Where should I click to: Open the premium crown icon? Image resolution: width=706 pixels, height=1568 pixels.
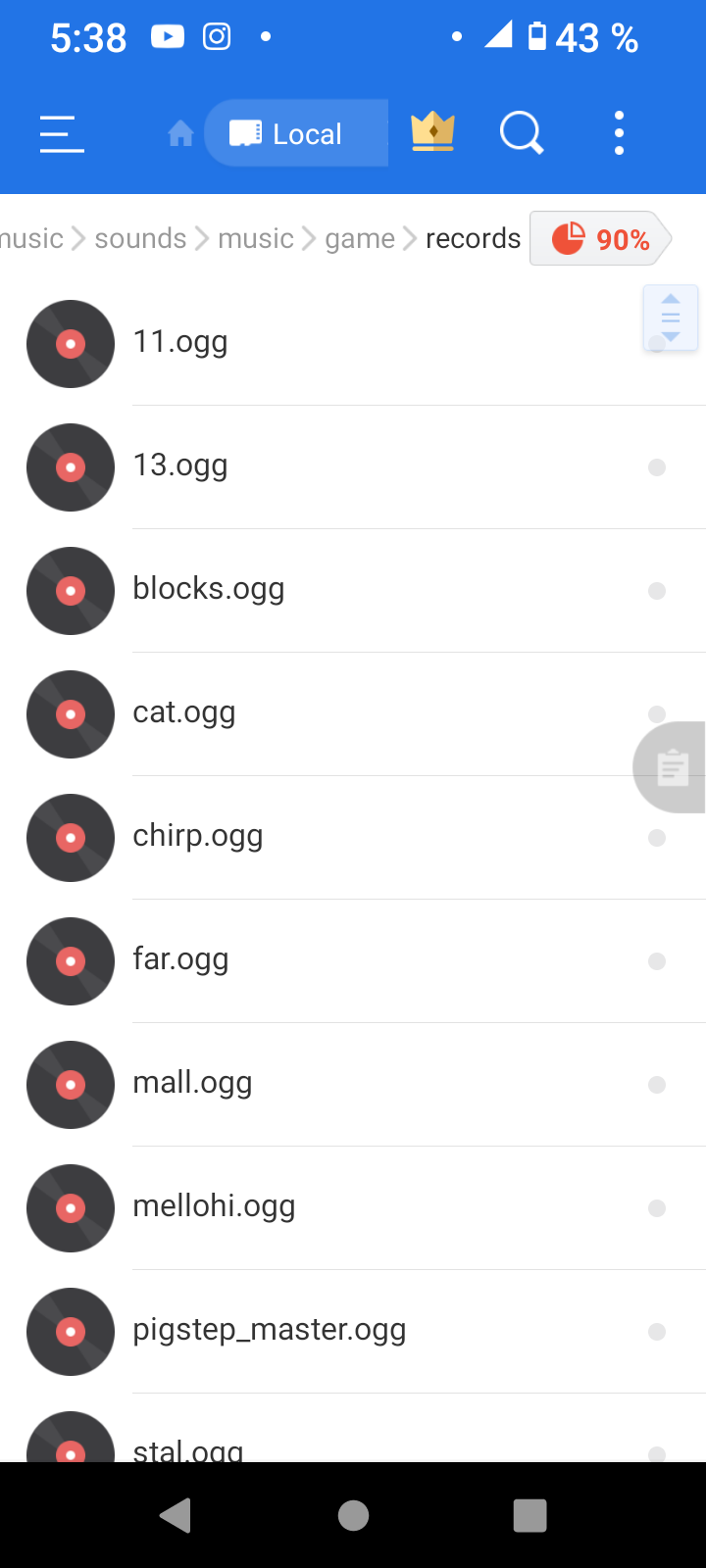432,132
